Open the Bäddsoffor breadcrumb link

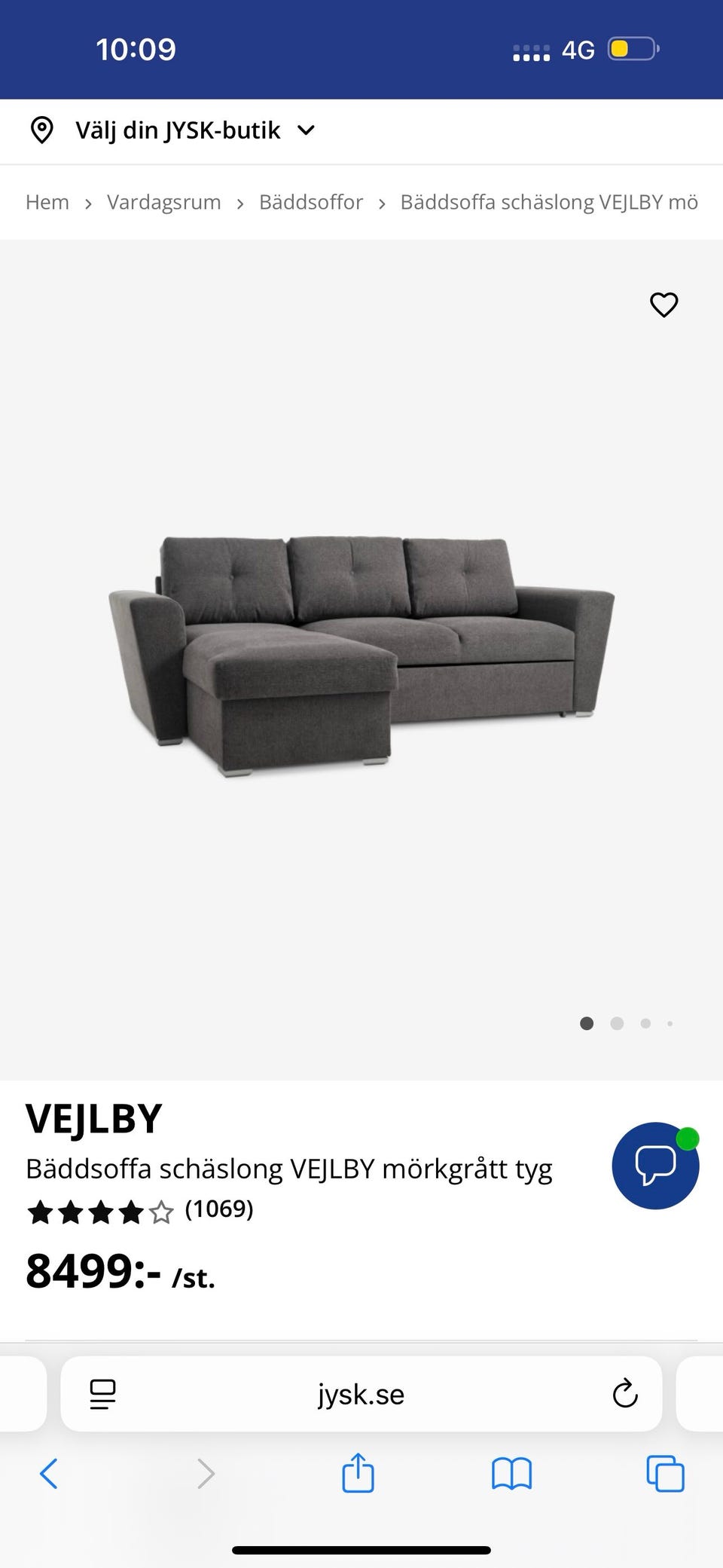(x=310, y=202)
